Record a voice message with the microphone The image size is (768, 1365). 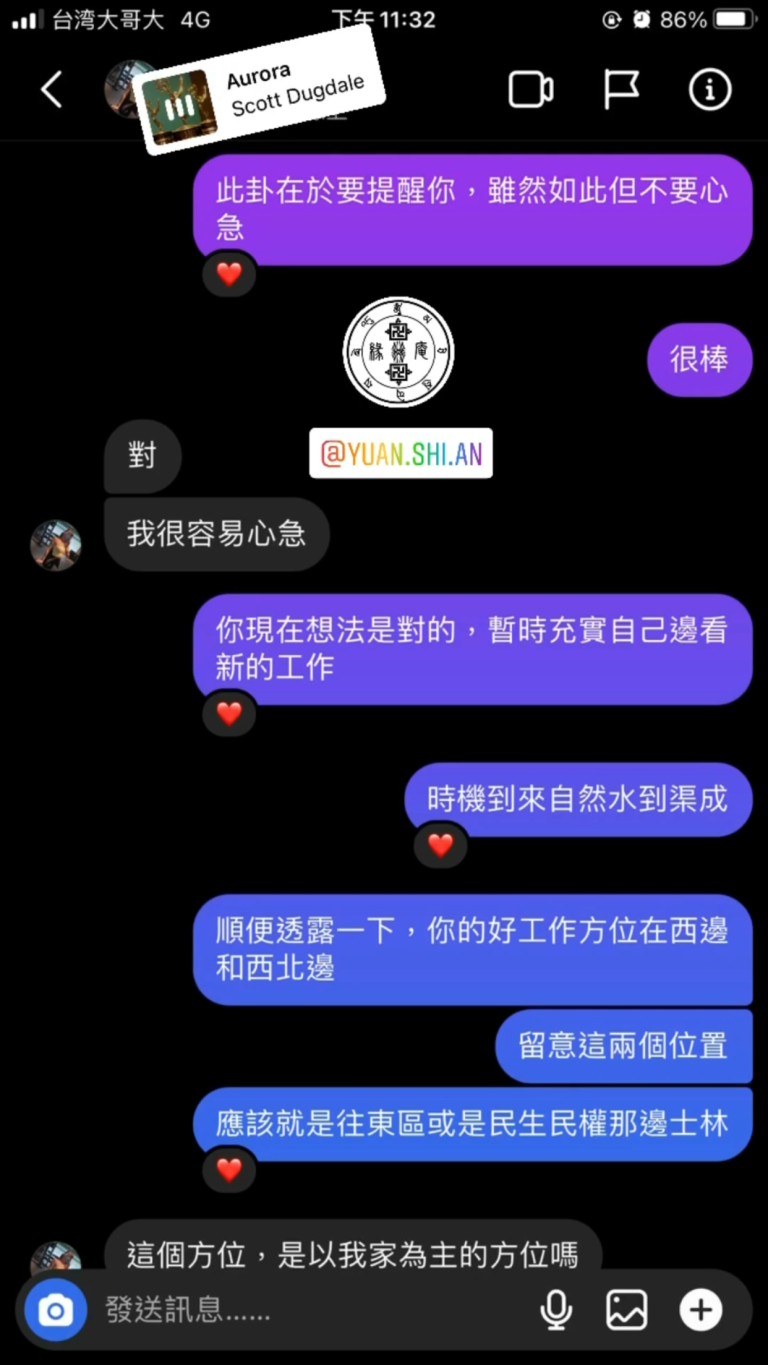coord(556,1310)
